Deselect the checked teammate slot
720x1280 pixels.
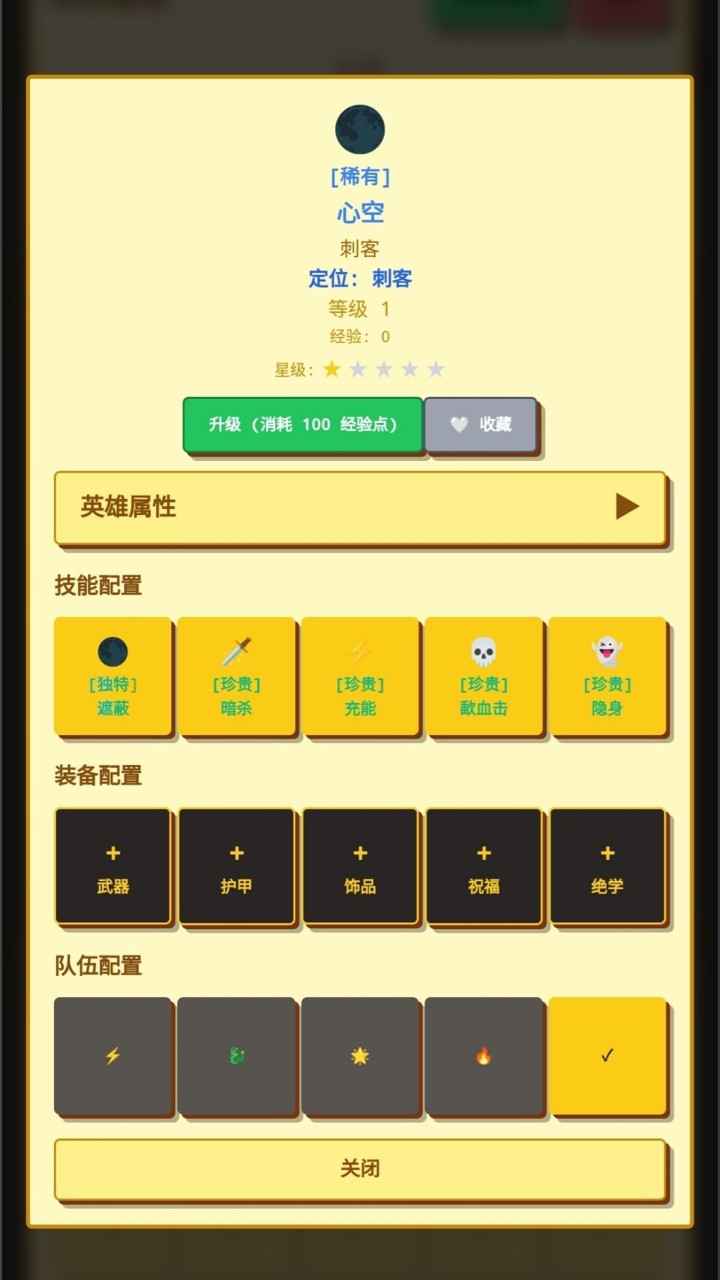click(609, 1057)
